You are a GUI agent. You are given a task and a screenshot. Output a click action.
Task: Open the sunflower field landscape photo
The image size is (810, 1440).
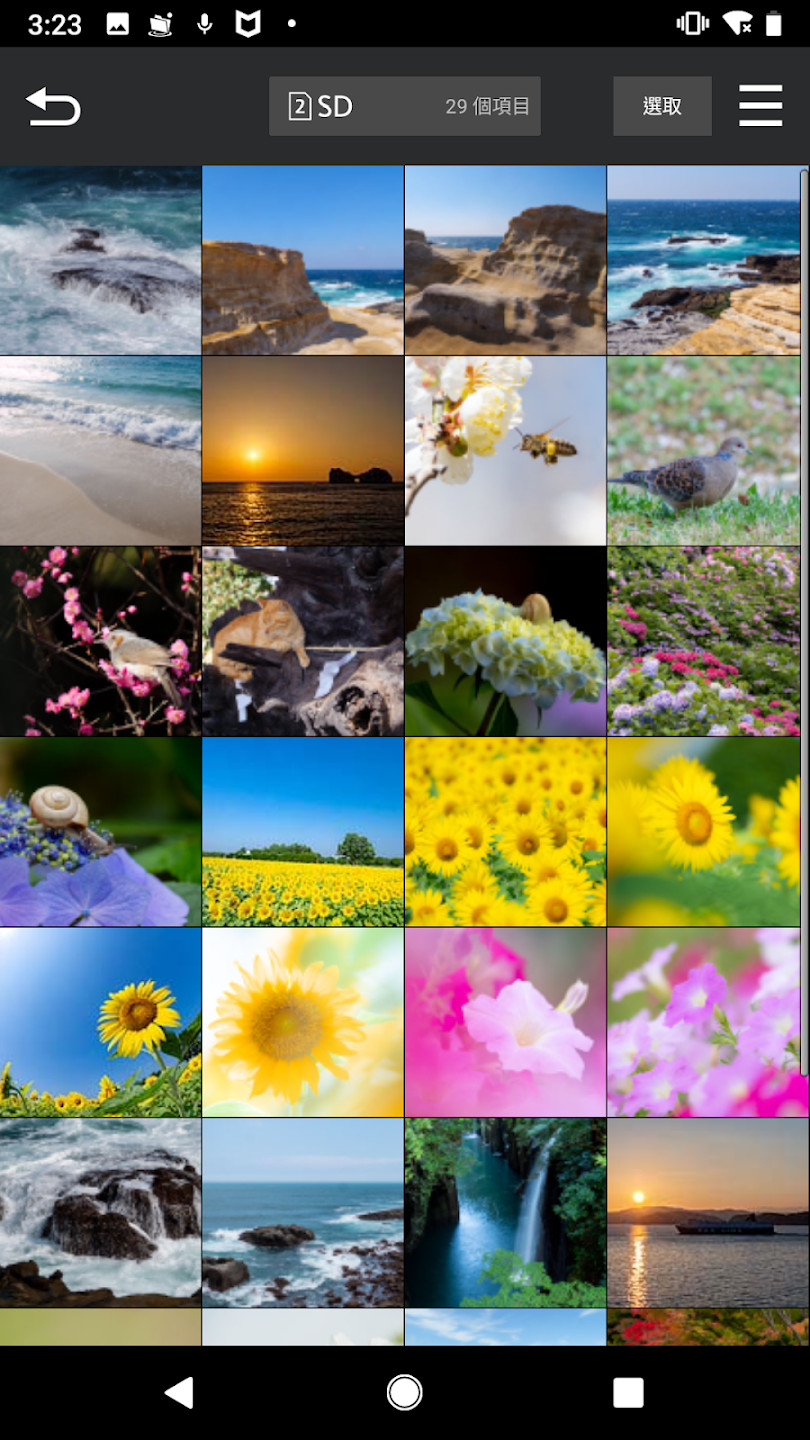pos(302,831)
